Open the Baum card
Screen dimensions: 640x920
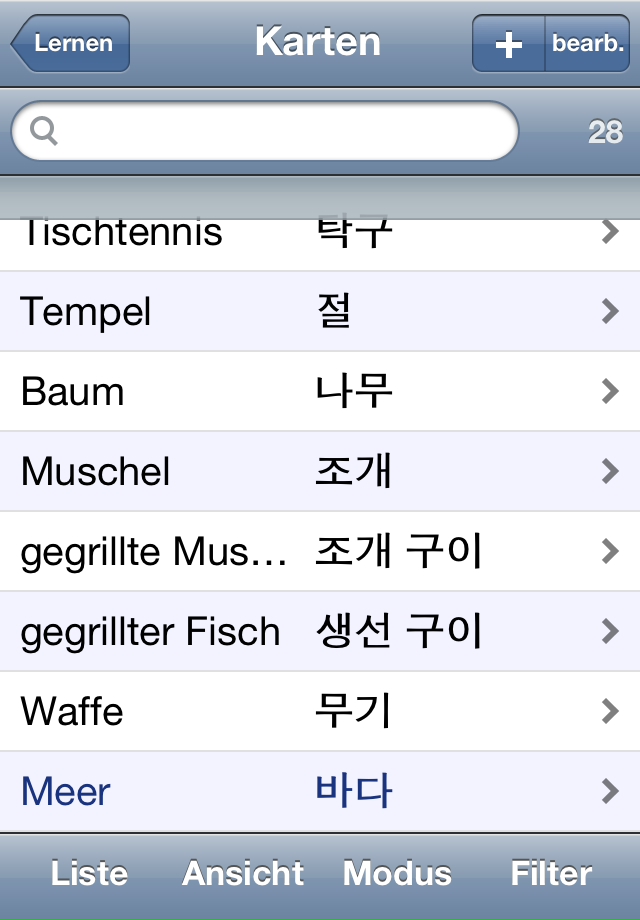320,391
